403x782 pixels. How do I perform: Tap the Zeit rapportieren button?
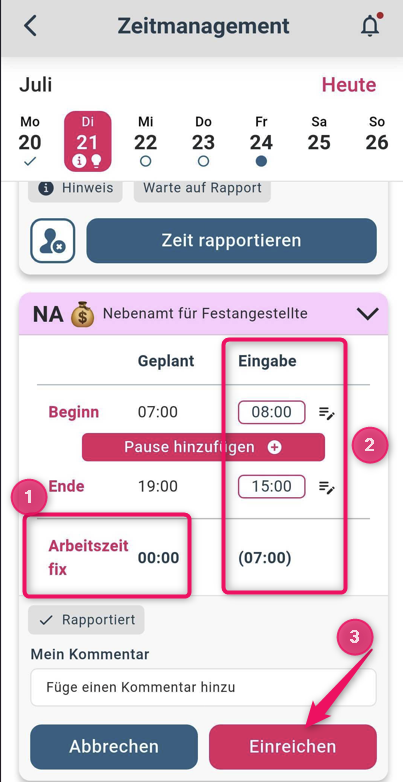coord(231,240)
